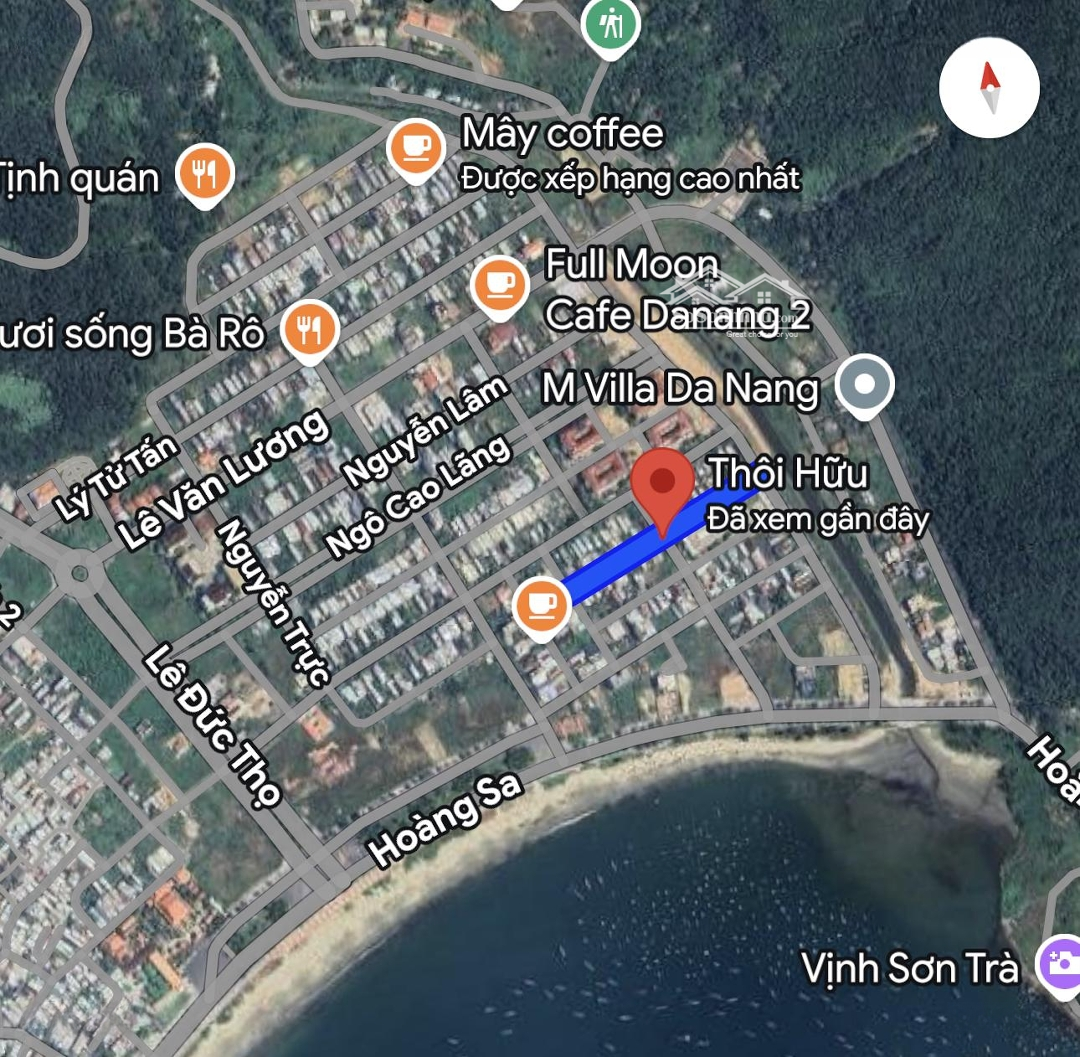
Task: Open the Tịnh quán restaurant pin
Action: (205, 174)
